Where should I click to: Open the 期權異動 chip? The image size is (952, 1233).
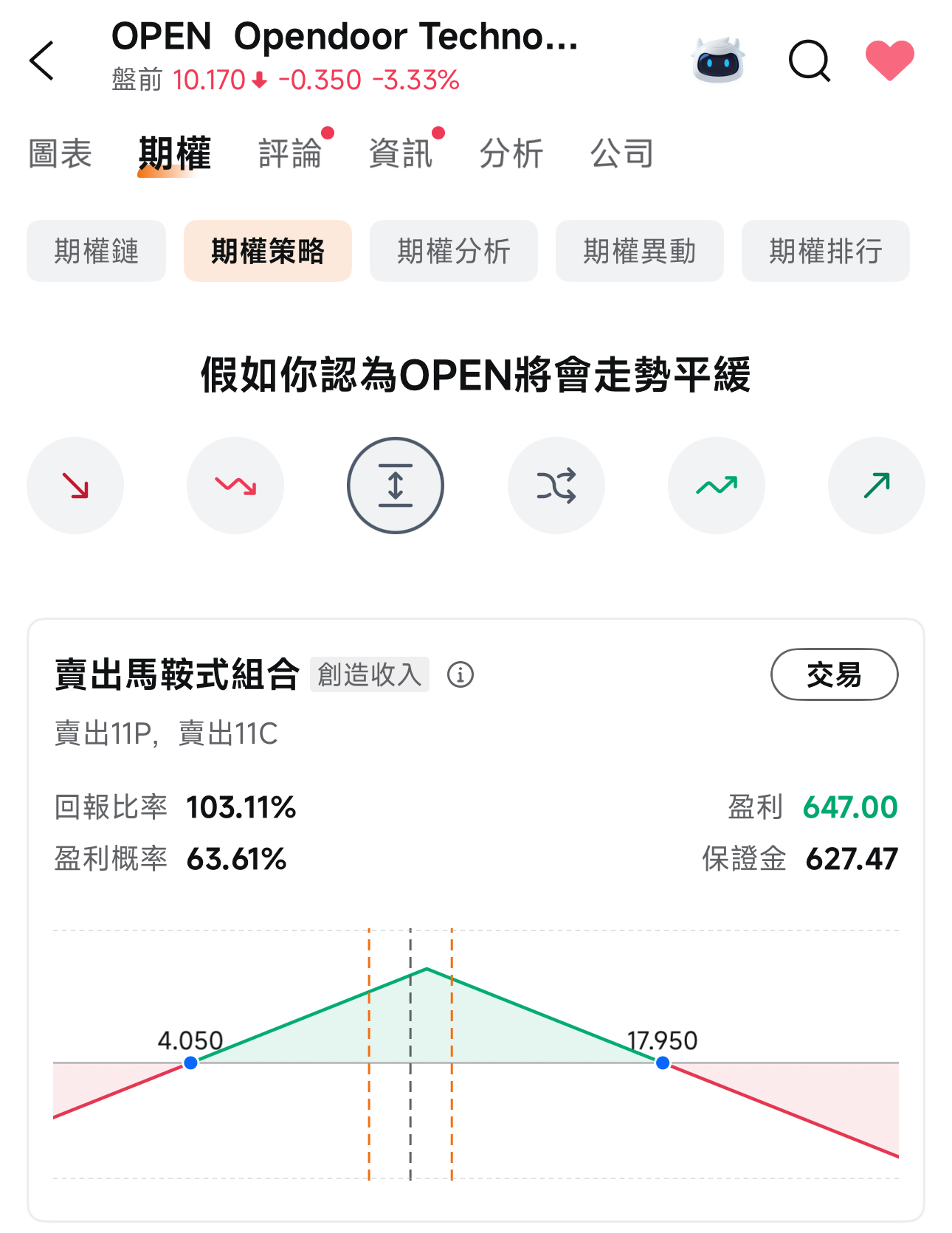(640, 251)
